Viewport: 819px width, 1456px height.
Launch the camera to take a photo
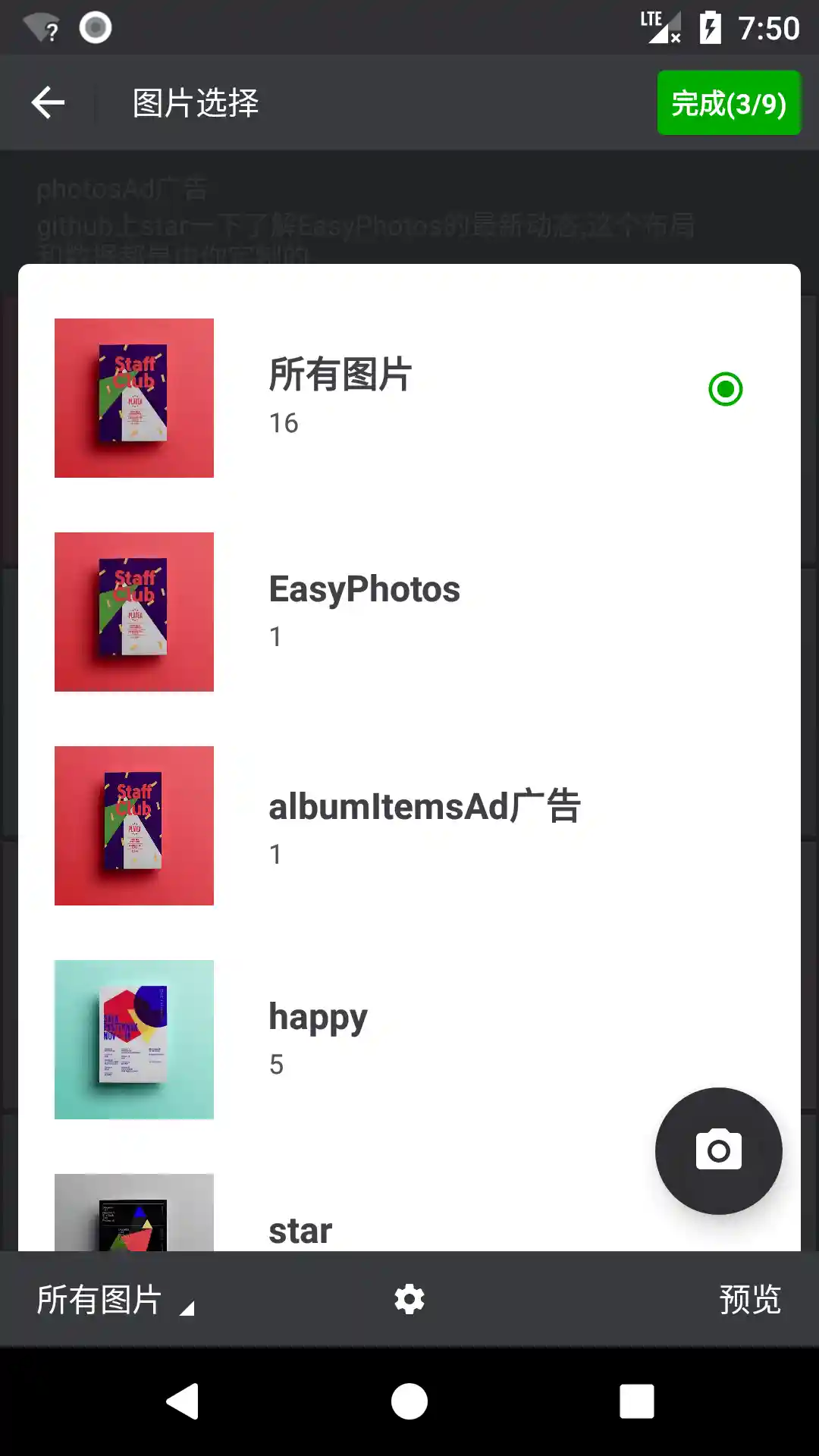coord(718,1150)
